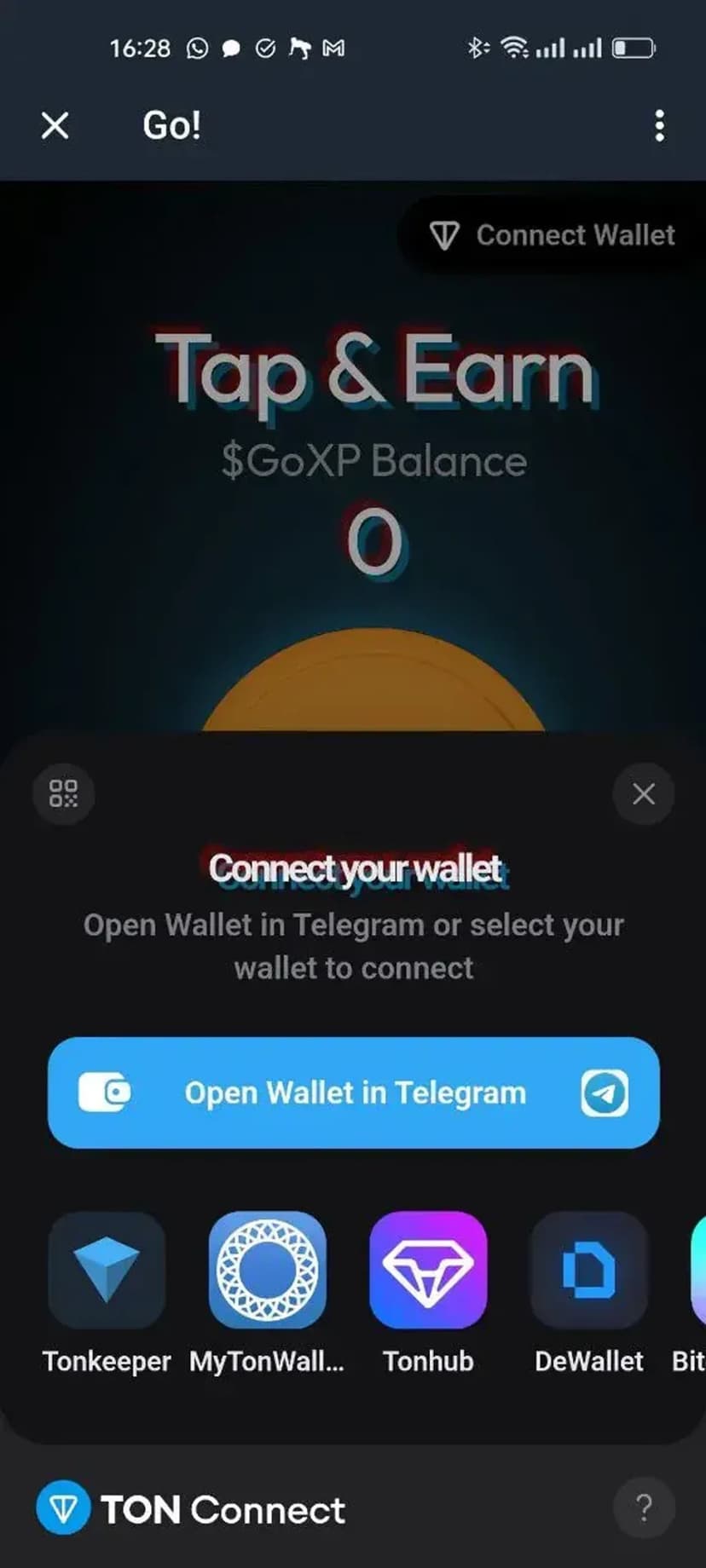Open the TON Connect help question mark
The width and height of the screenshot is (706, 1568).
click(x=644, y=1508)
